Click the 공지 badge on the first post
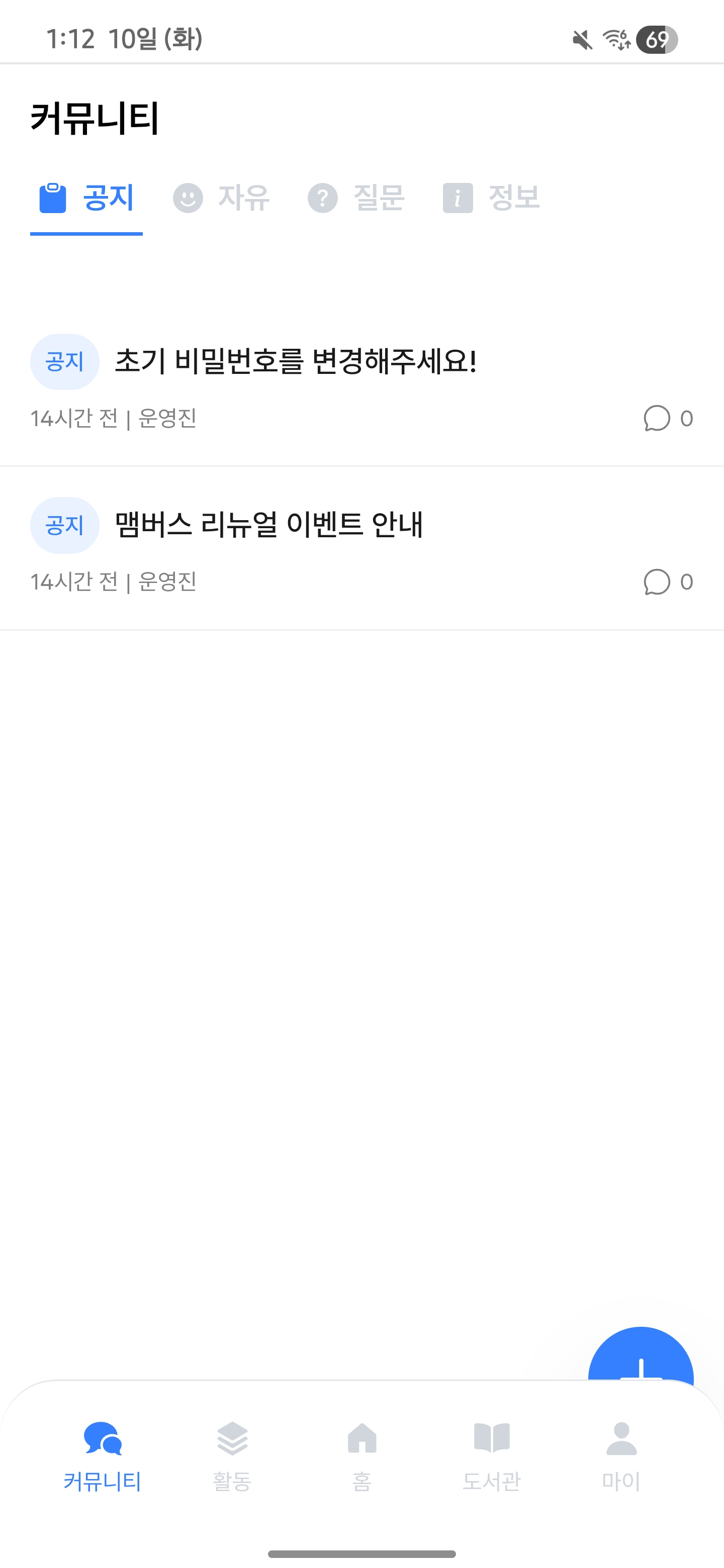Screen dimensions: 724x1568 (x=64, y=360)
